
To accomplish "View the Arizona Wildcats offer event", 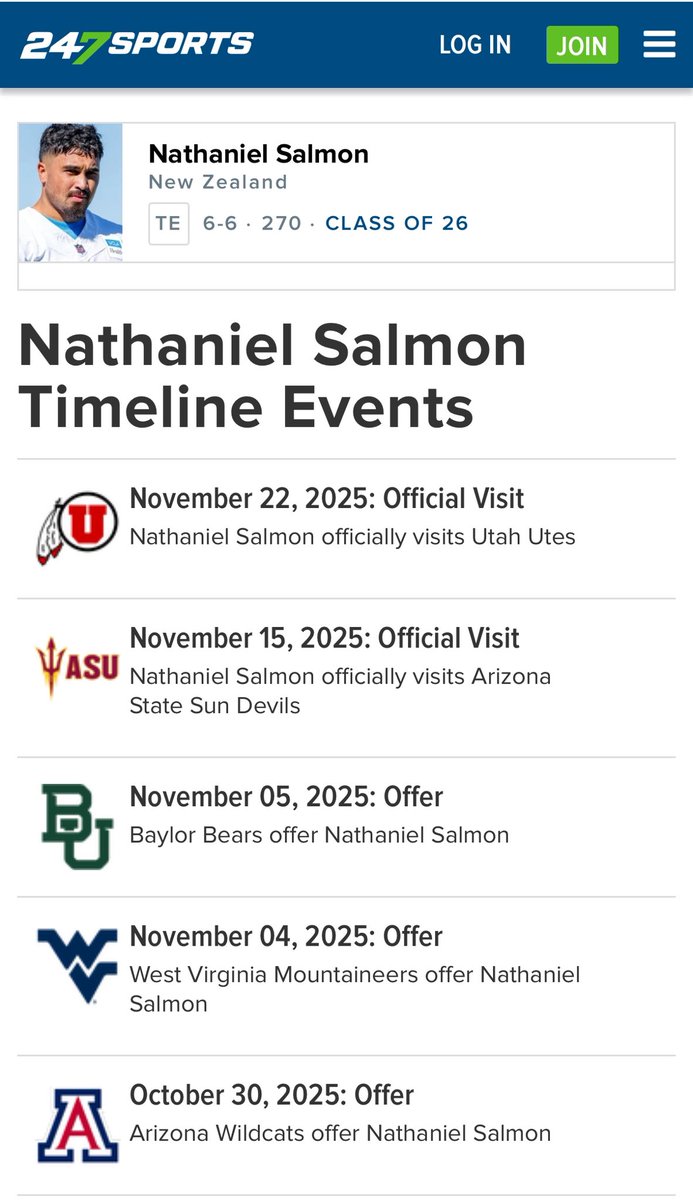I will click(272, 1095).
